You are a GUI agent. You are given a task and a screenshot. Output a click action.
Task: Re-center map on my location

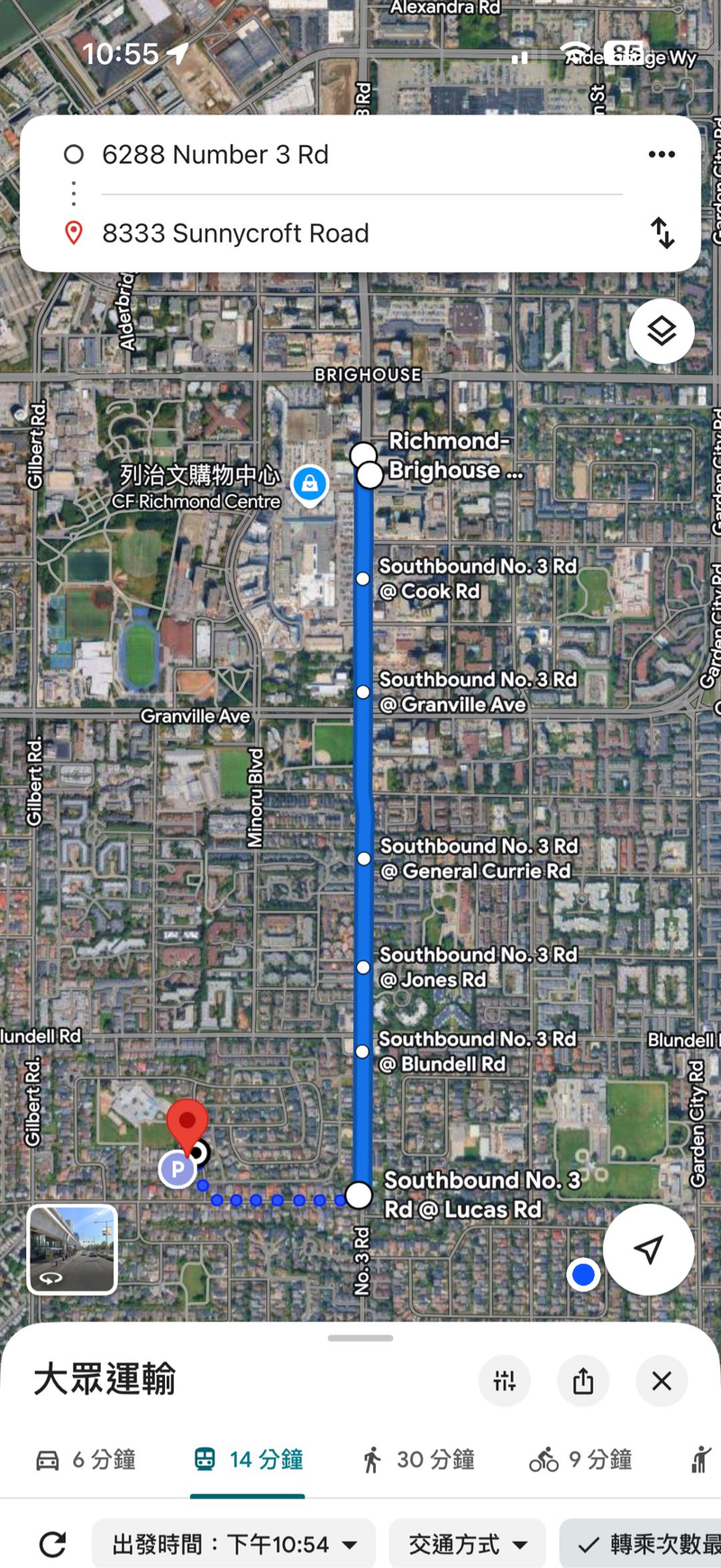648,1250
